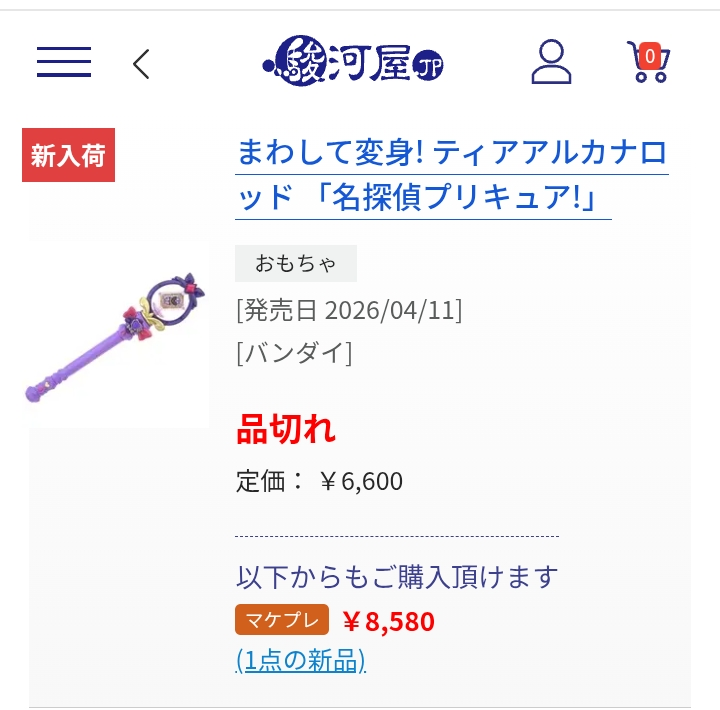Open the hamburger menu
720x710 pixels.
pos(64,63)
